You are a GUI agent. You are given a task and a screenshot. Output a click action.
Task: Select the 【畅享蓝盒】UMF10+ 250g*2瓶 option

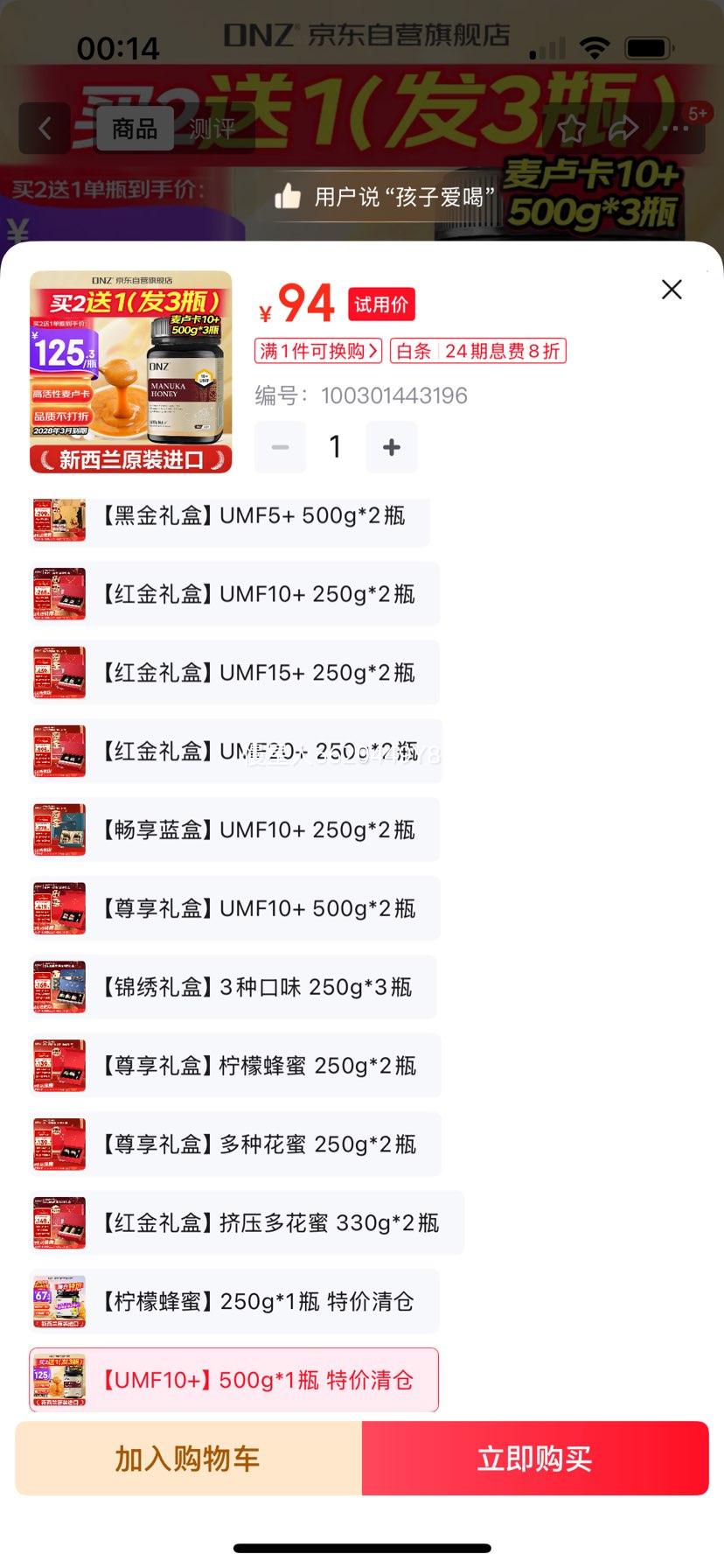[232, 829]
